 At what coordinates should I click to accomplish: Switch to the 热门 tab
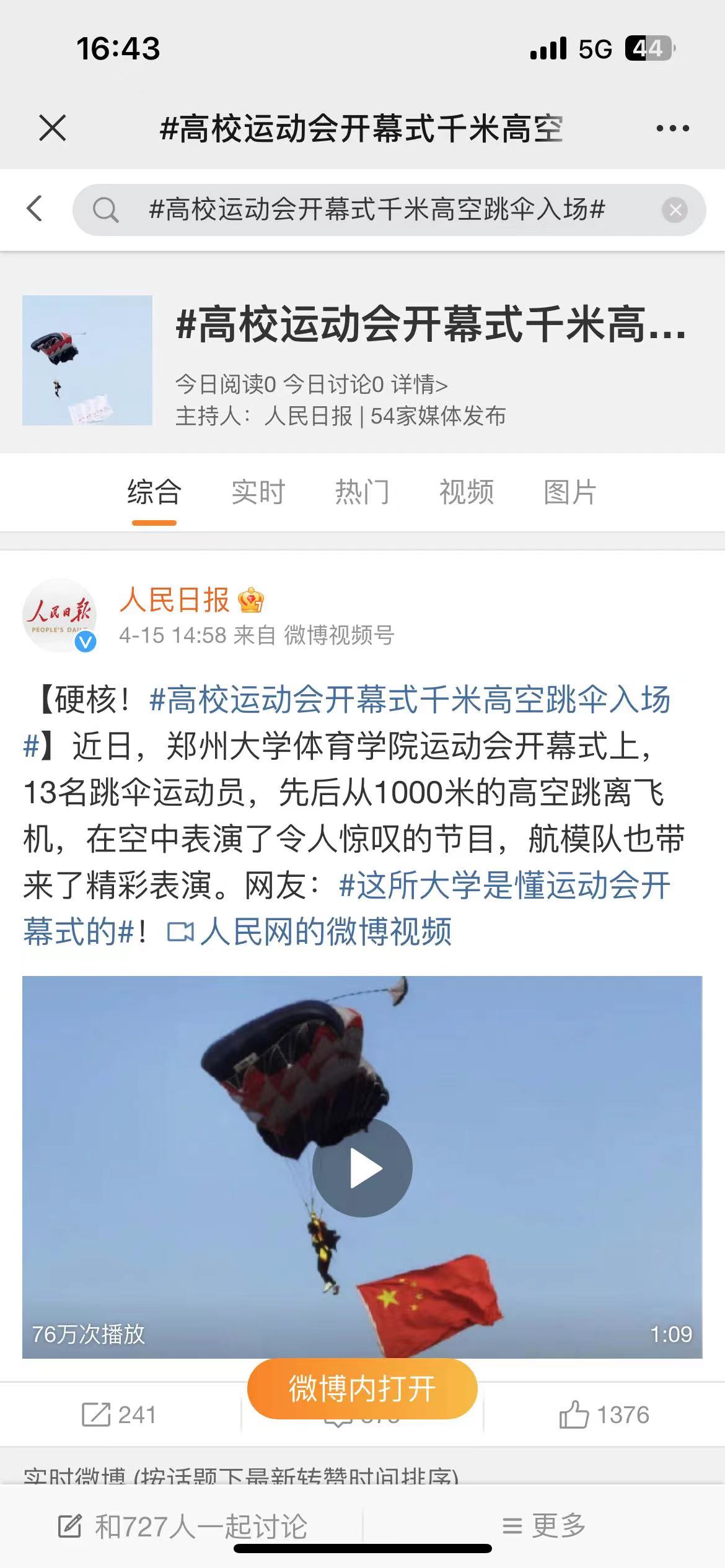coord(362,492)
